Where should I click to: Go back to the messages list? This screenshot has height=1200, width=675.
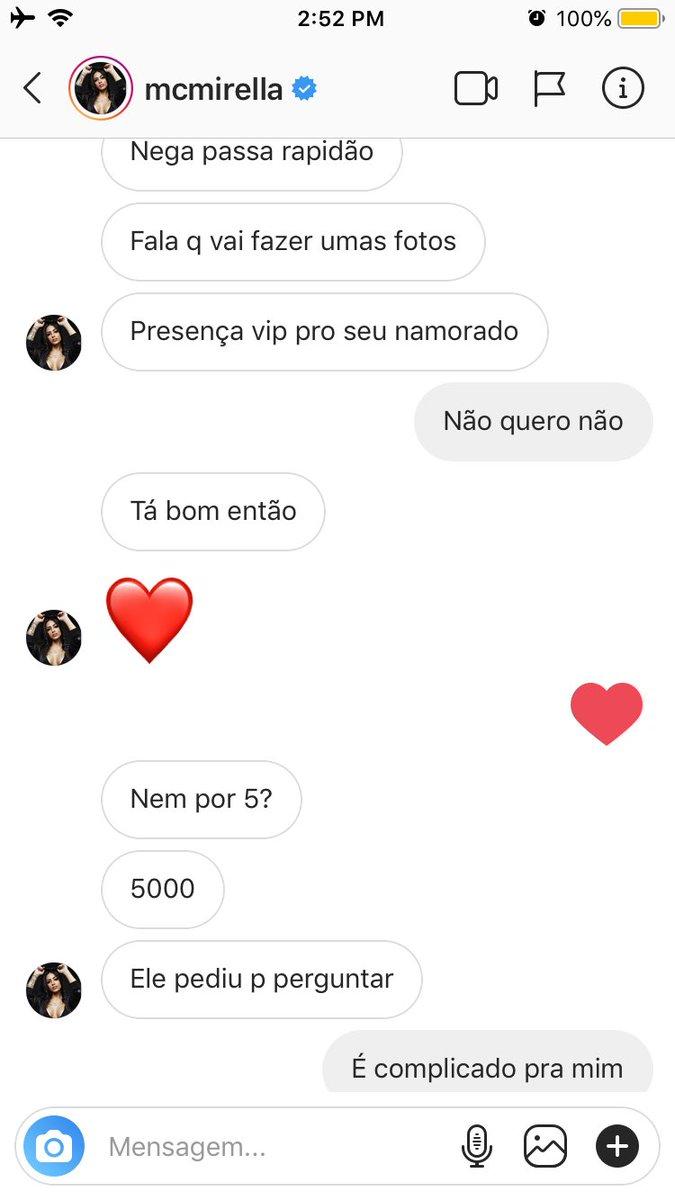point(32,89)
